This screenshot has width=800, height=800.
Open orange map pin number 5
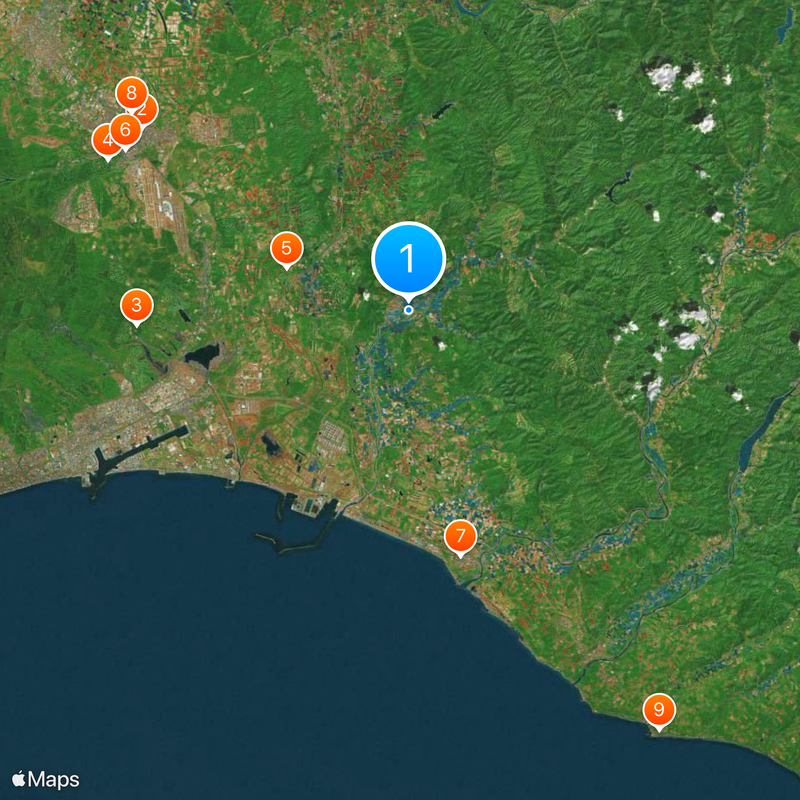click(x=287, y=248)
